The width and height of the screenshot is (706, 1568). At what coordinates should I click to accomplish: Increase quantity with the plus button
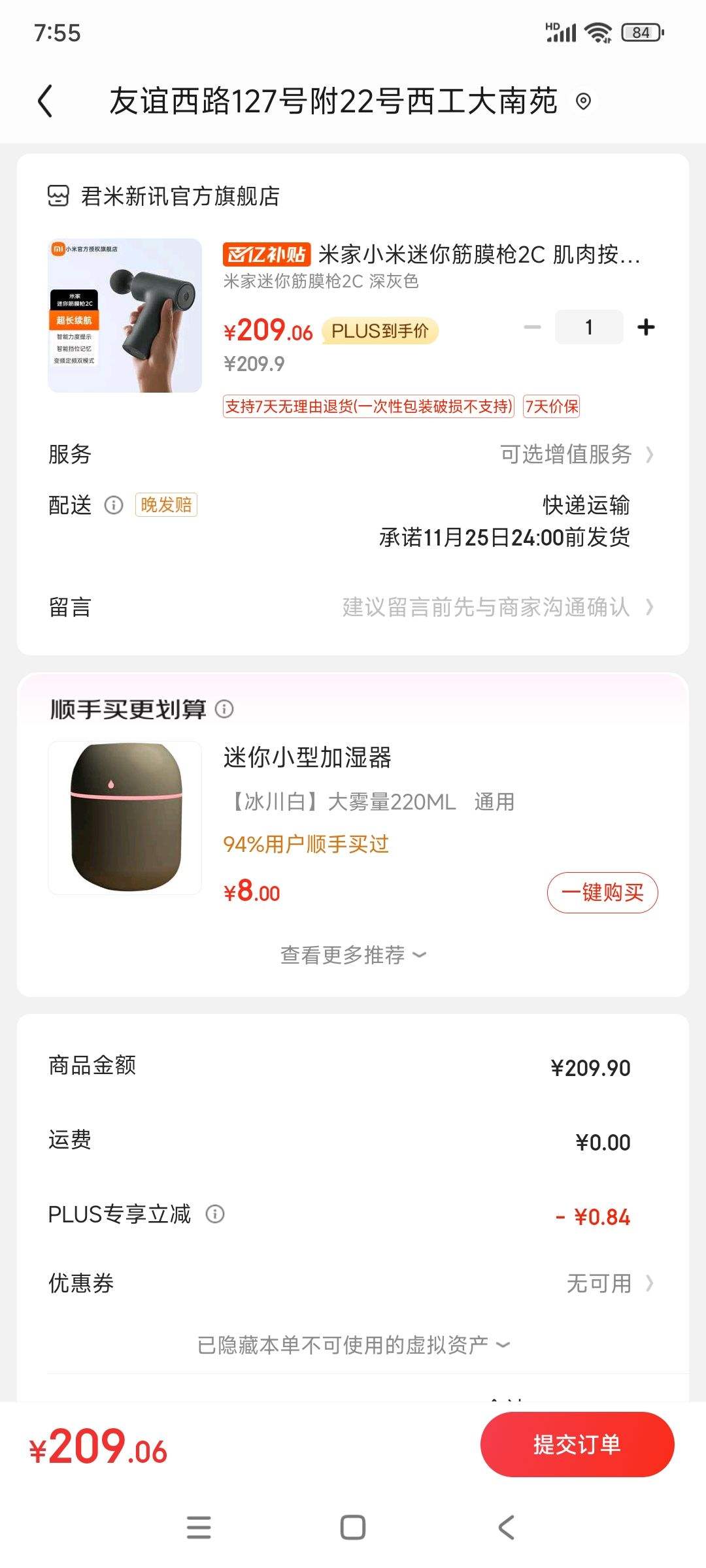tap(646, 327)
